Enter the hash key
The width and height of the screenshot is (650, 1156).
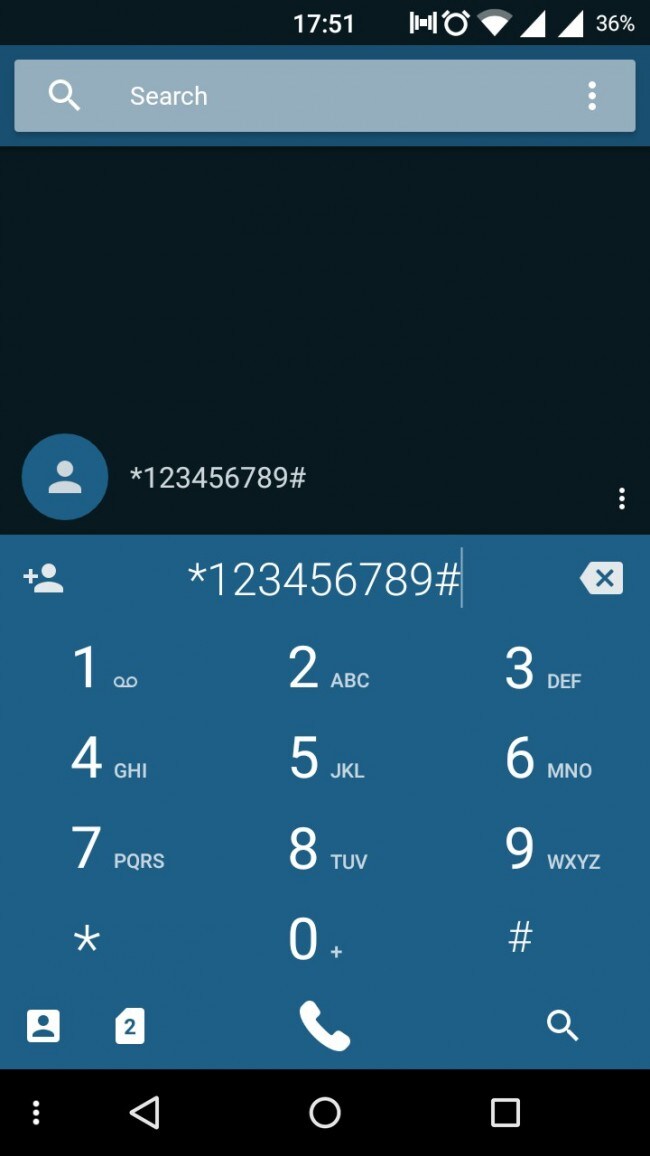520,938
